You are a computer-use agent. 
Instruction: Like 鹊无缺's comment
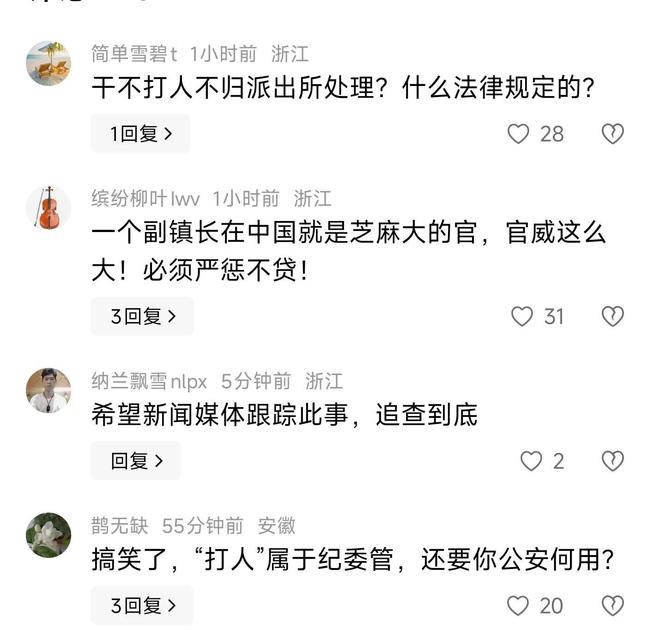[518, 605]
